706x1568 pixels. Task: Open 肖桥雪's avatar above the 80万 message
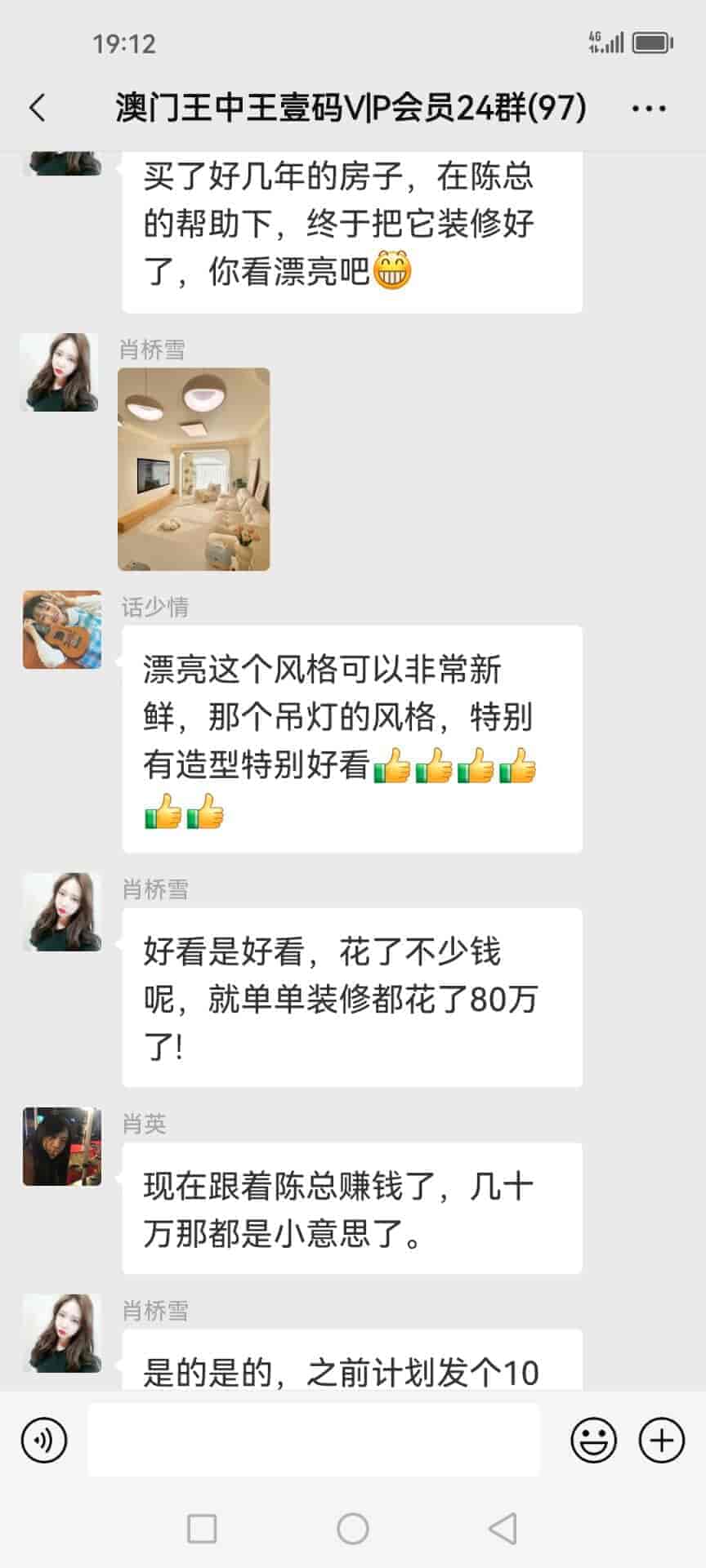click(x=62, y=911)
